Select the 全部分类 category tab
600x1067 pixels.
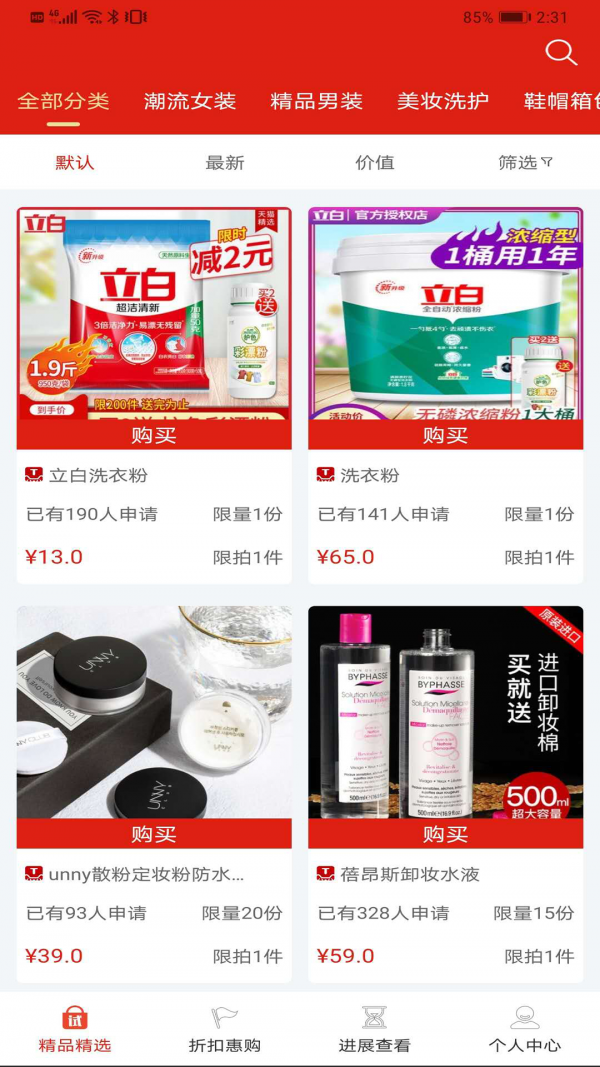(63, 101)
